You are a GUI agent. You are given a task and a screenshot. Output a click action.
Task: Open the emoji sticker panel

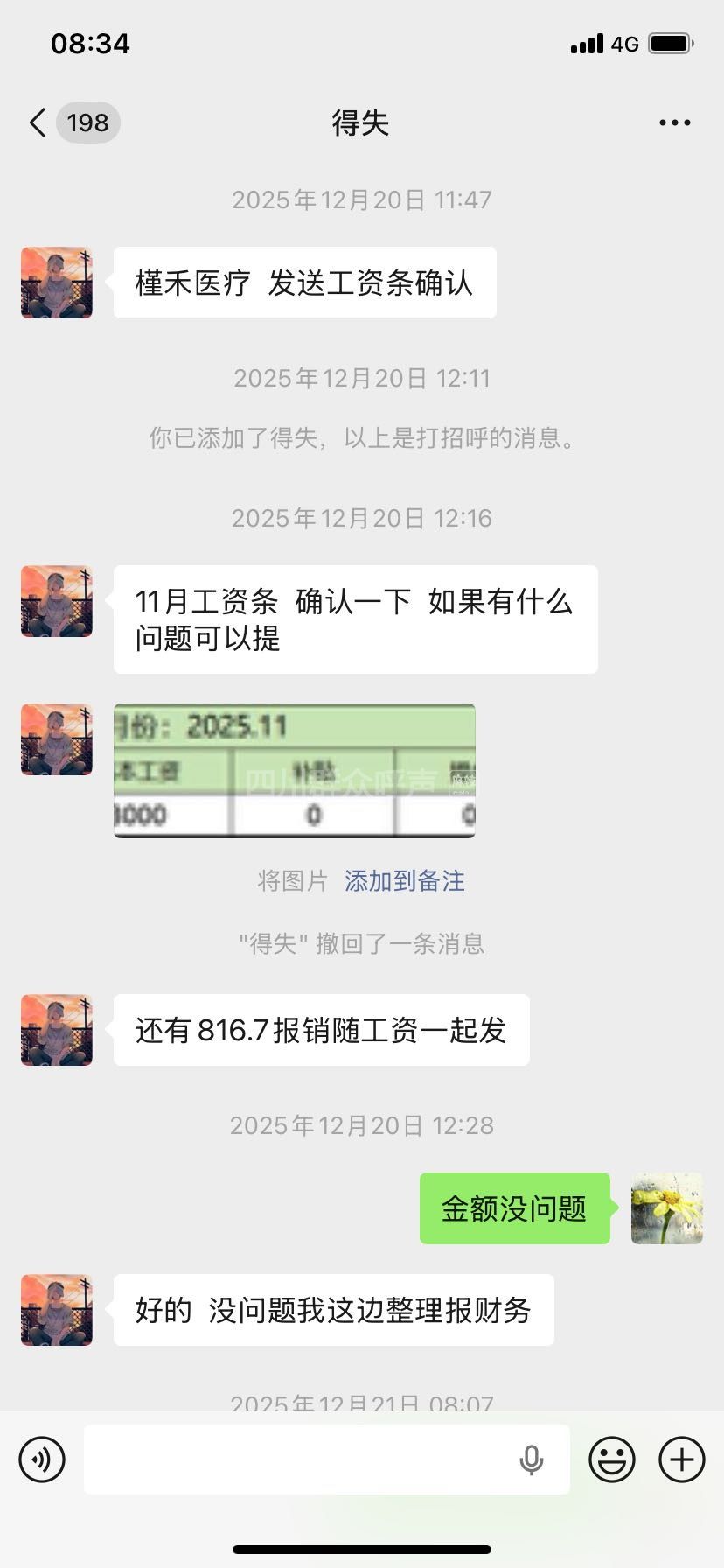pyautogui.click(x=612, y=1459)
